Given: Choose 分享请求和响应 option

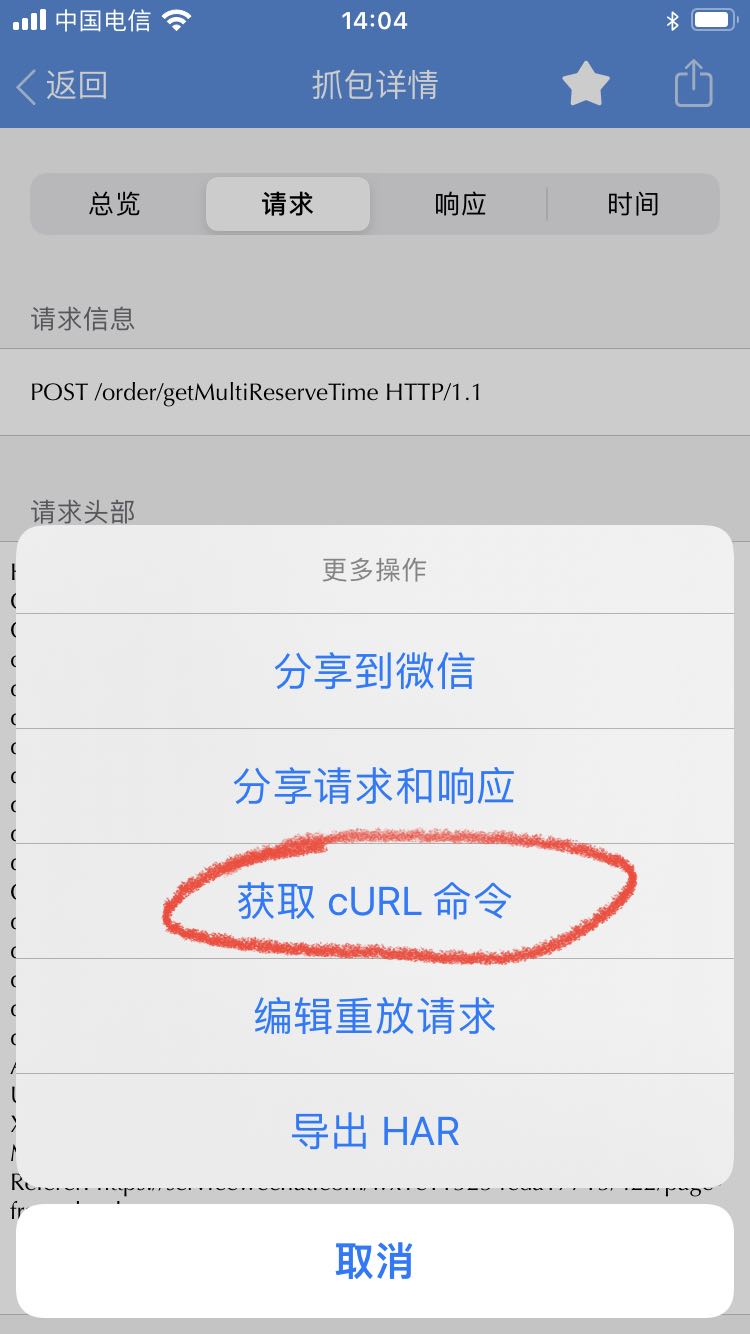Looking at the screenshot, I should click(375, 786).
